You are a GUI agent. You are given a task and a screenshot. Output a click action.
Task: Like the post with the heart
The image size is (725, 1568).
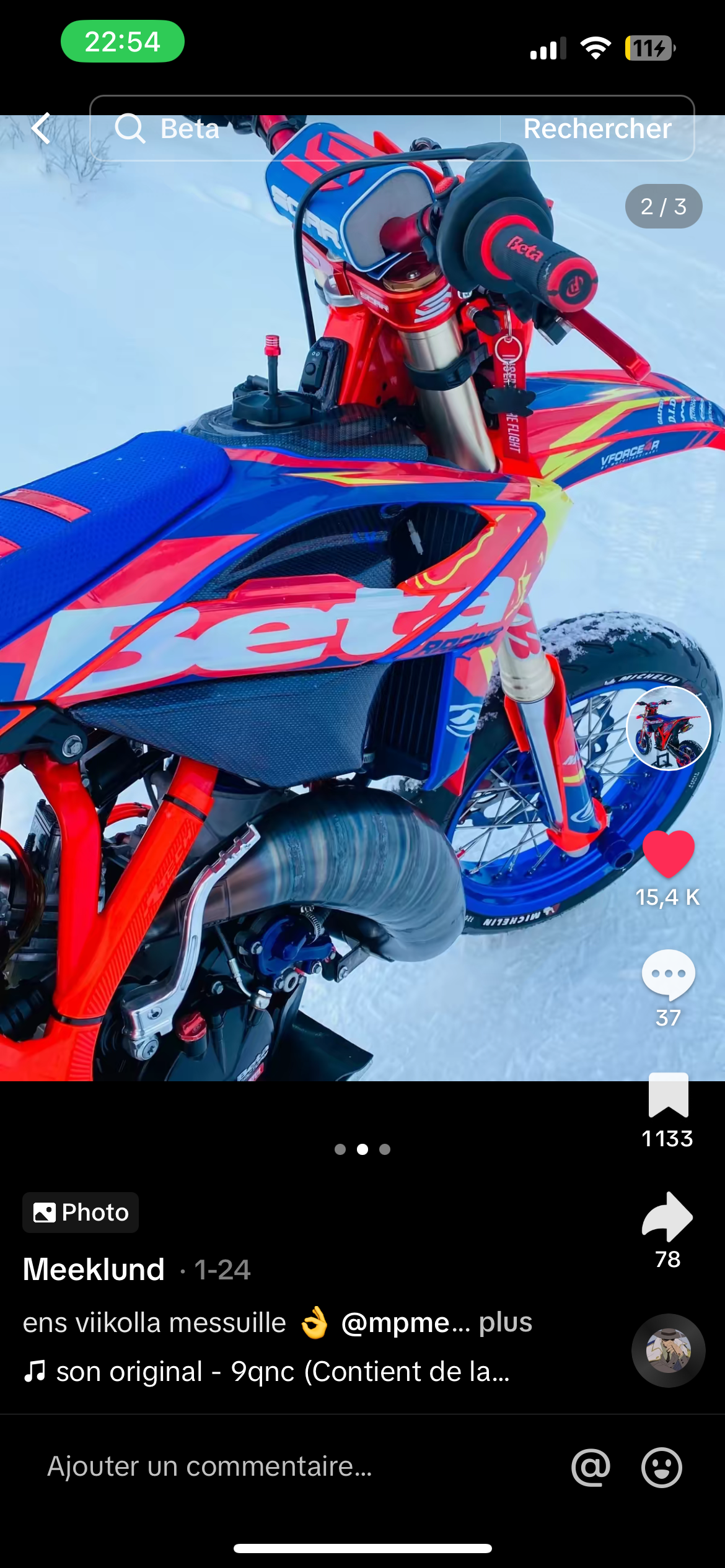[668, 853]
